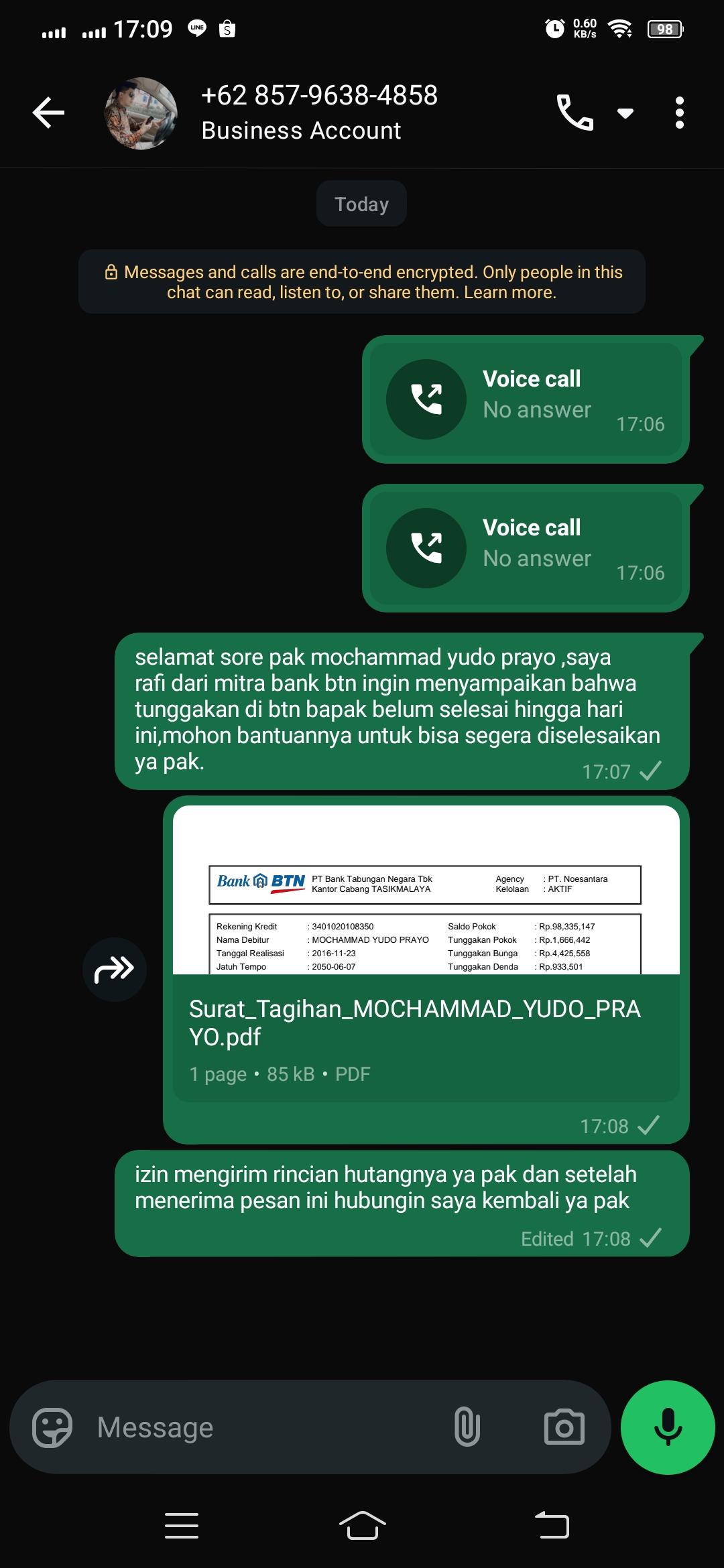Open the three-dot overflow menu

click(679, 113)
